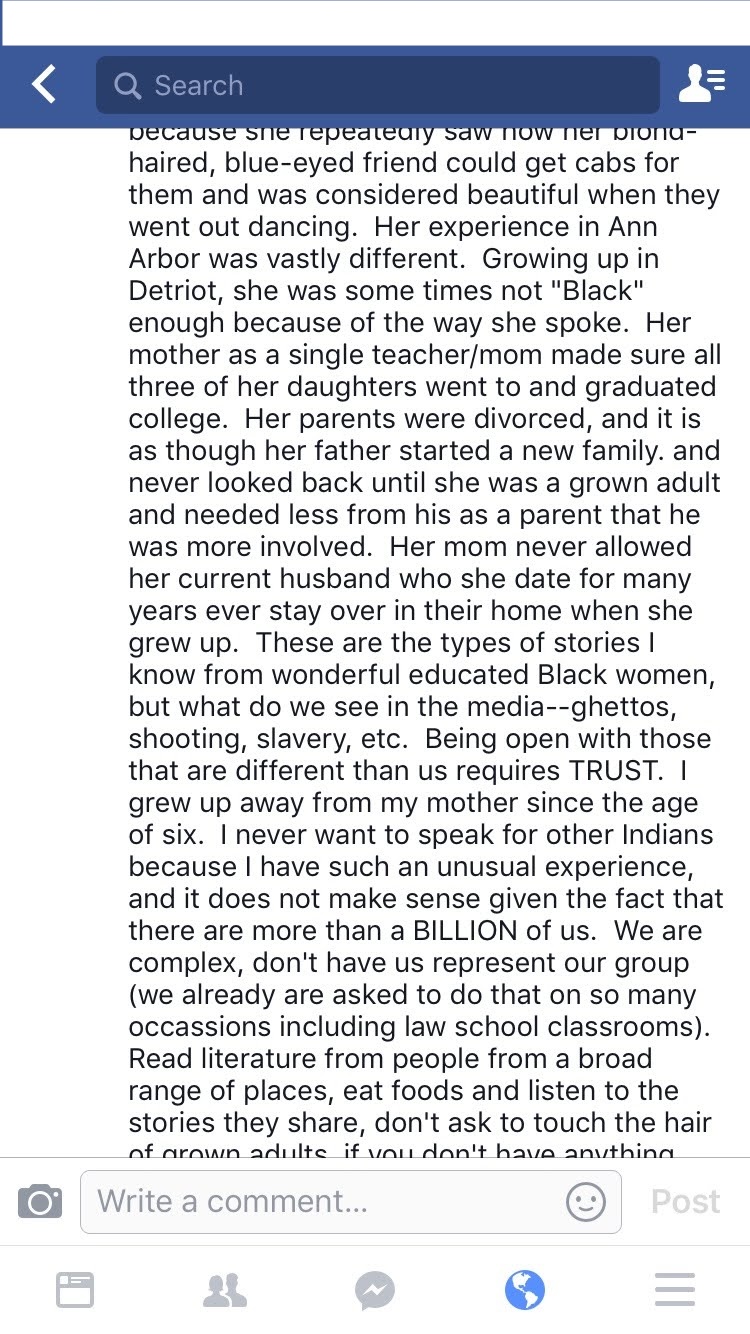Open the emoji smiley picker
Viewport: 750px width, 1334px height.
(586, 1201)
